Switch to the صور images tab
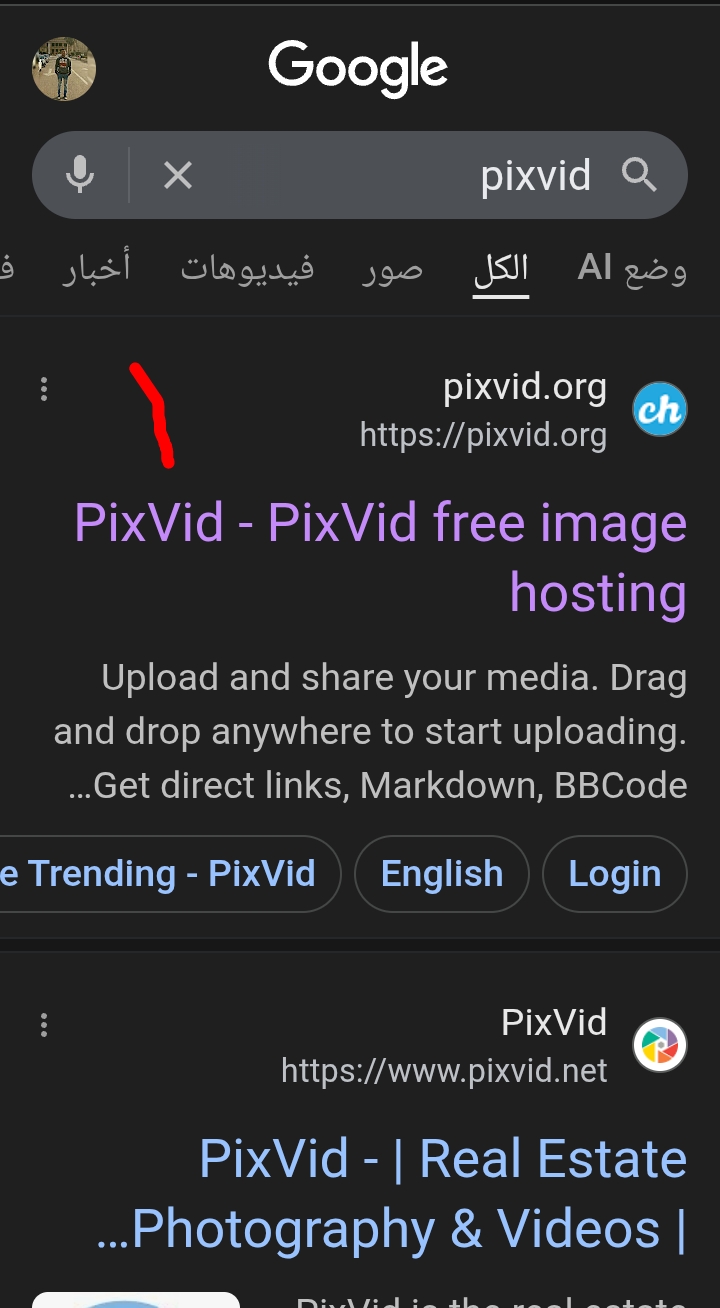 (392, 268)
